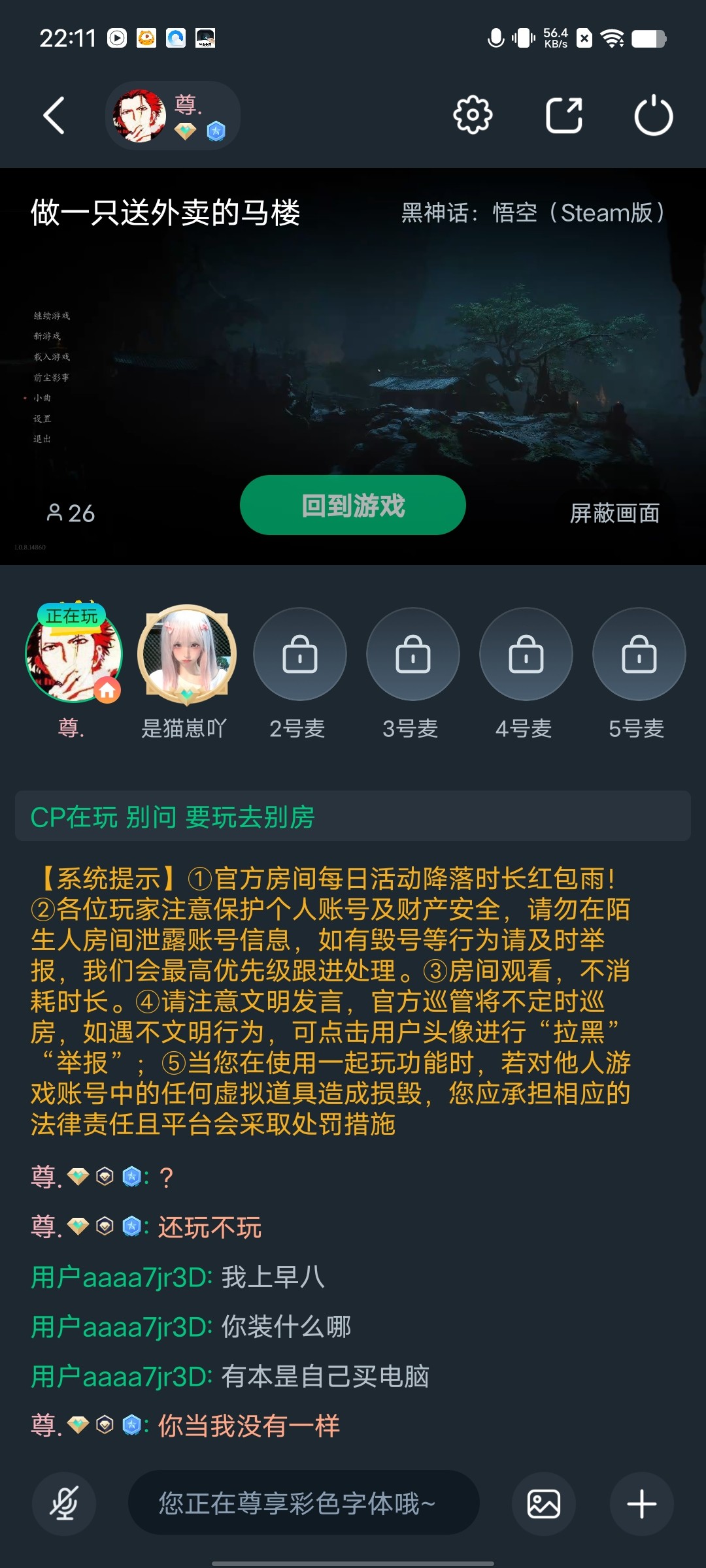Screen dimensions: 706x1568
Task: Focus the chat message input field
Action: (x=303, y=1503)
